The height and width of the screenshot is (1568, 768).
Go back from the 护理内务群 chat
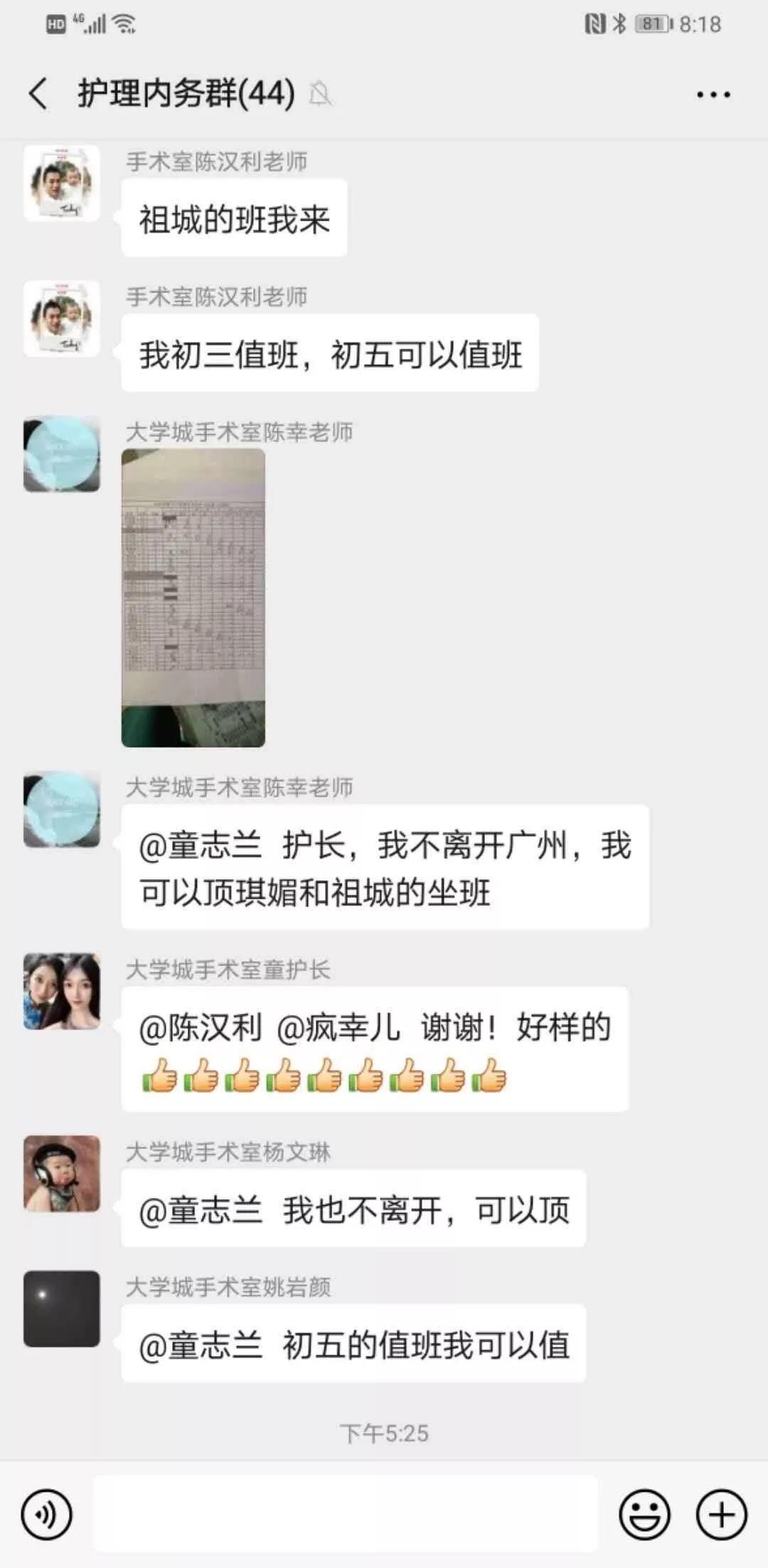click(x=38, y=94)
